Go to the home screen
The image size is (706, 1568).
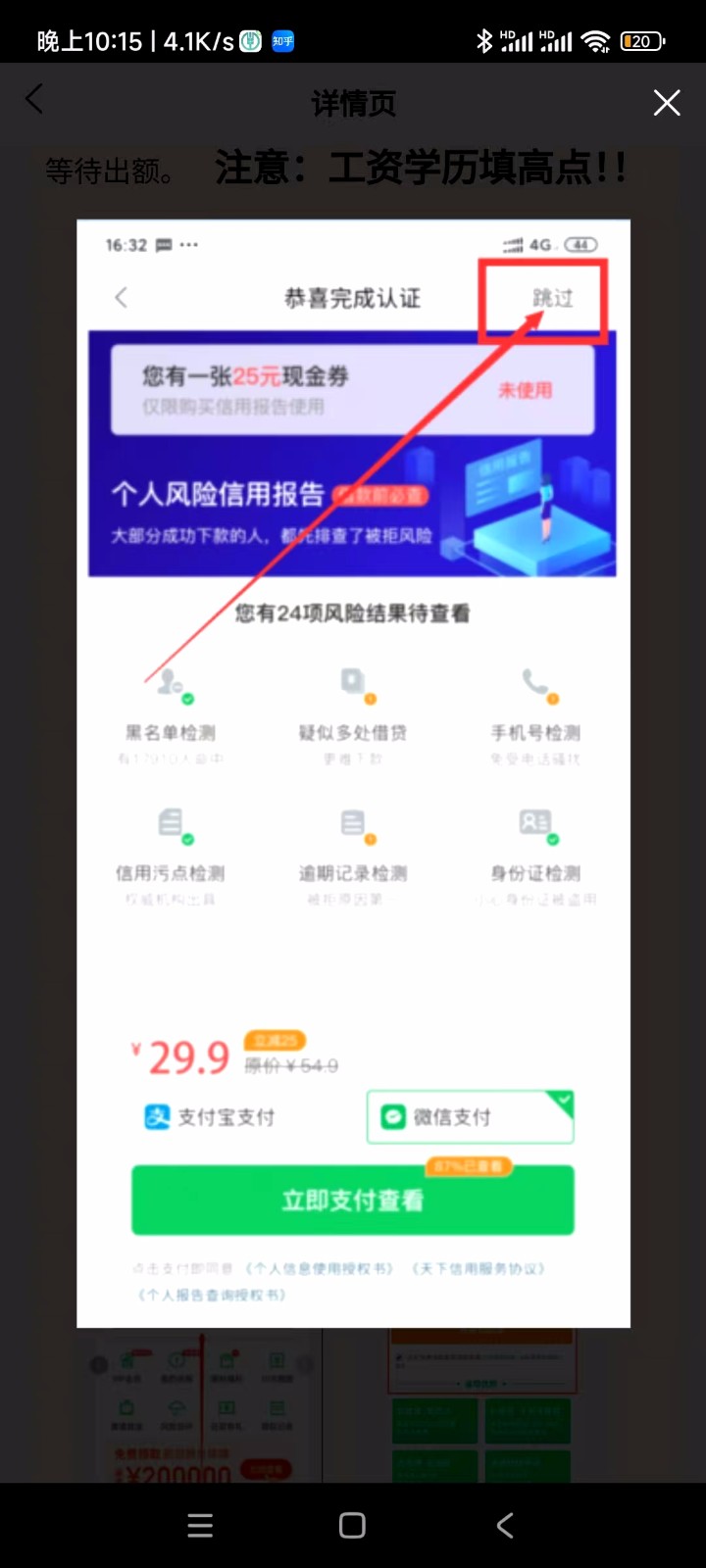tap(352, 1525)
